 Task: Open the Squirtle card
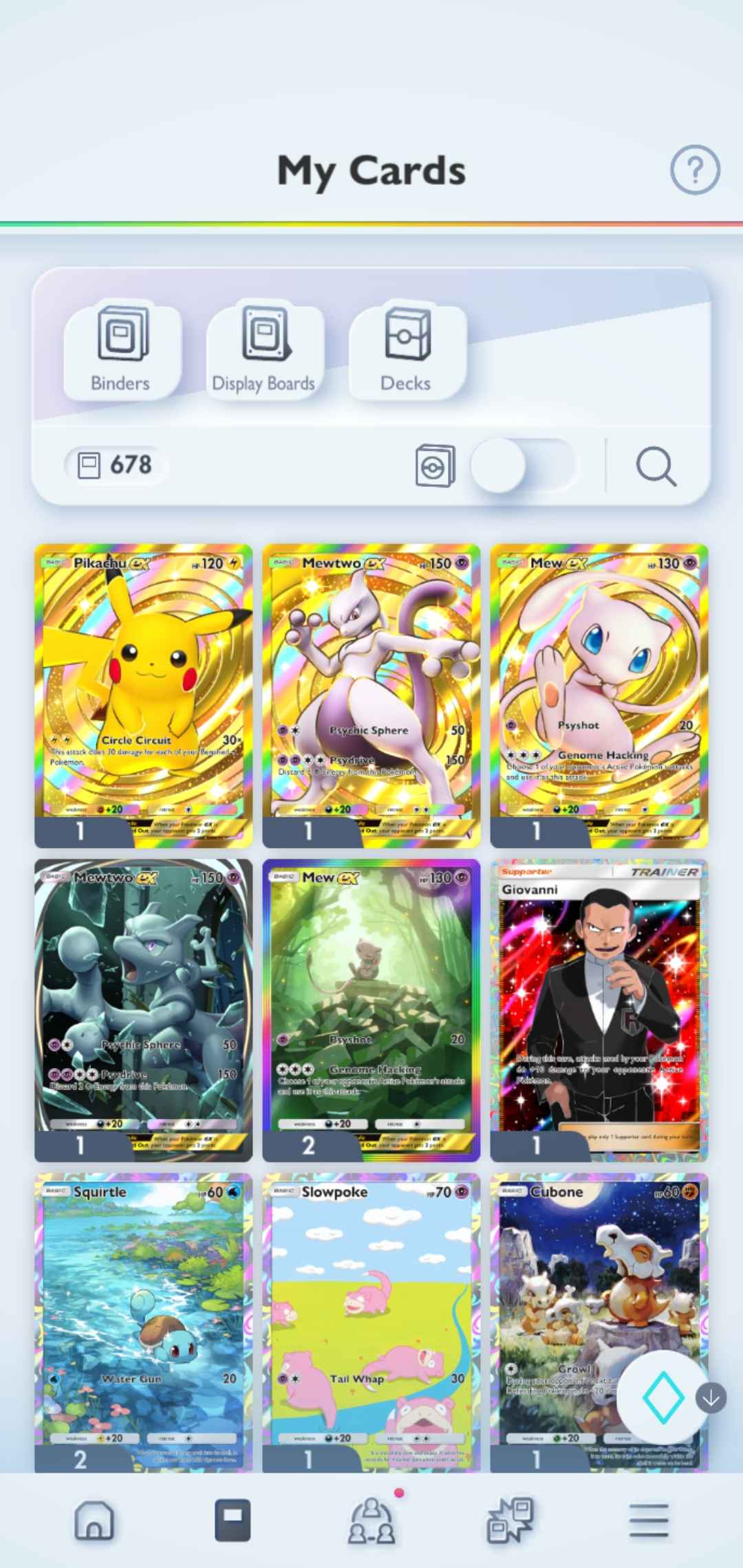(x=144, y=1320)
